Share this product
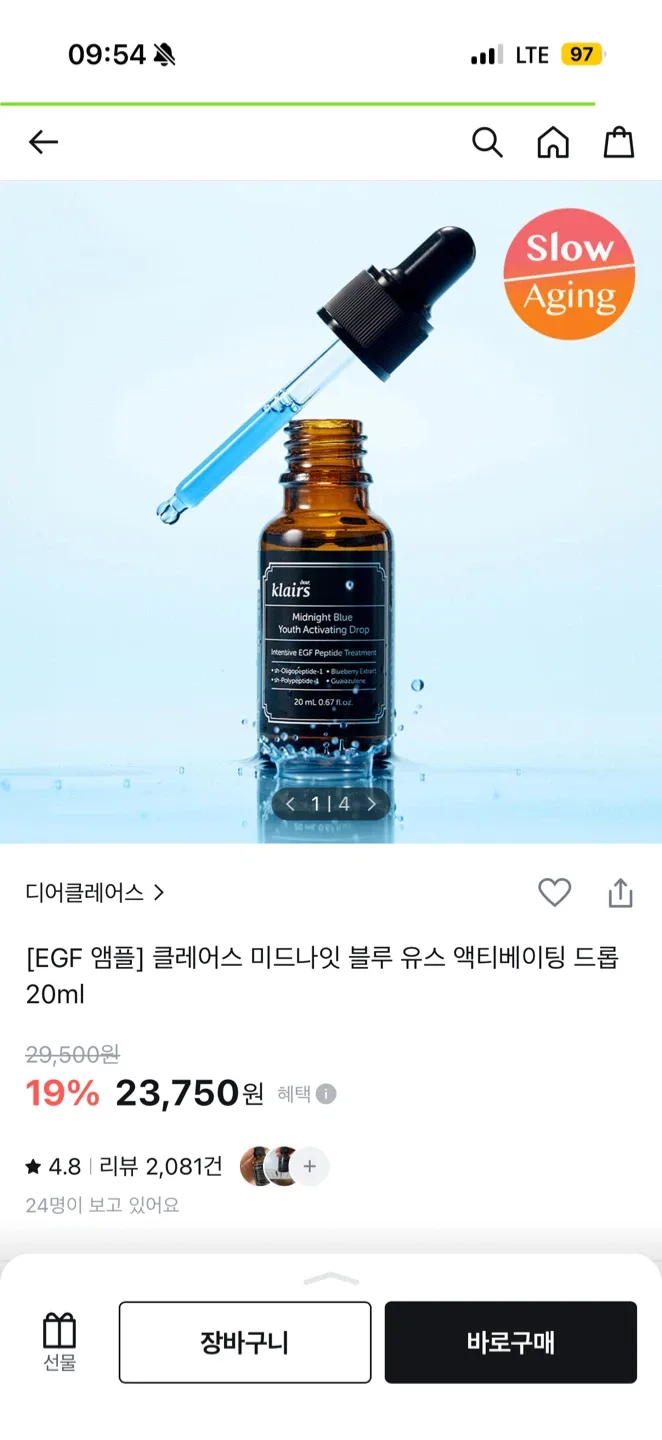The height and width of the screenshot is (1440, 662). [621, 892]
